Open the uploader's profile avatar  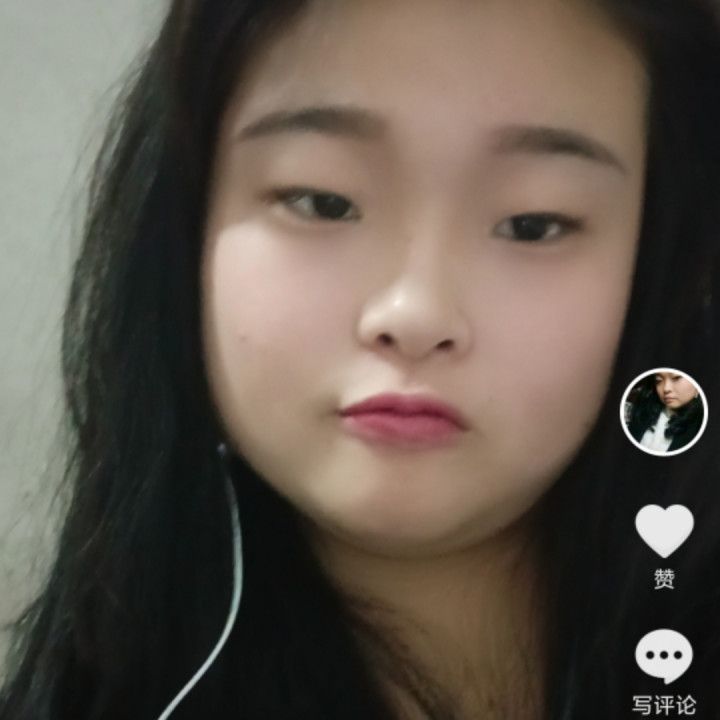664,412
